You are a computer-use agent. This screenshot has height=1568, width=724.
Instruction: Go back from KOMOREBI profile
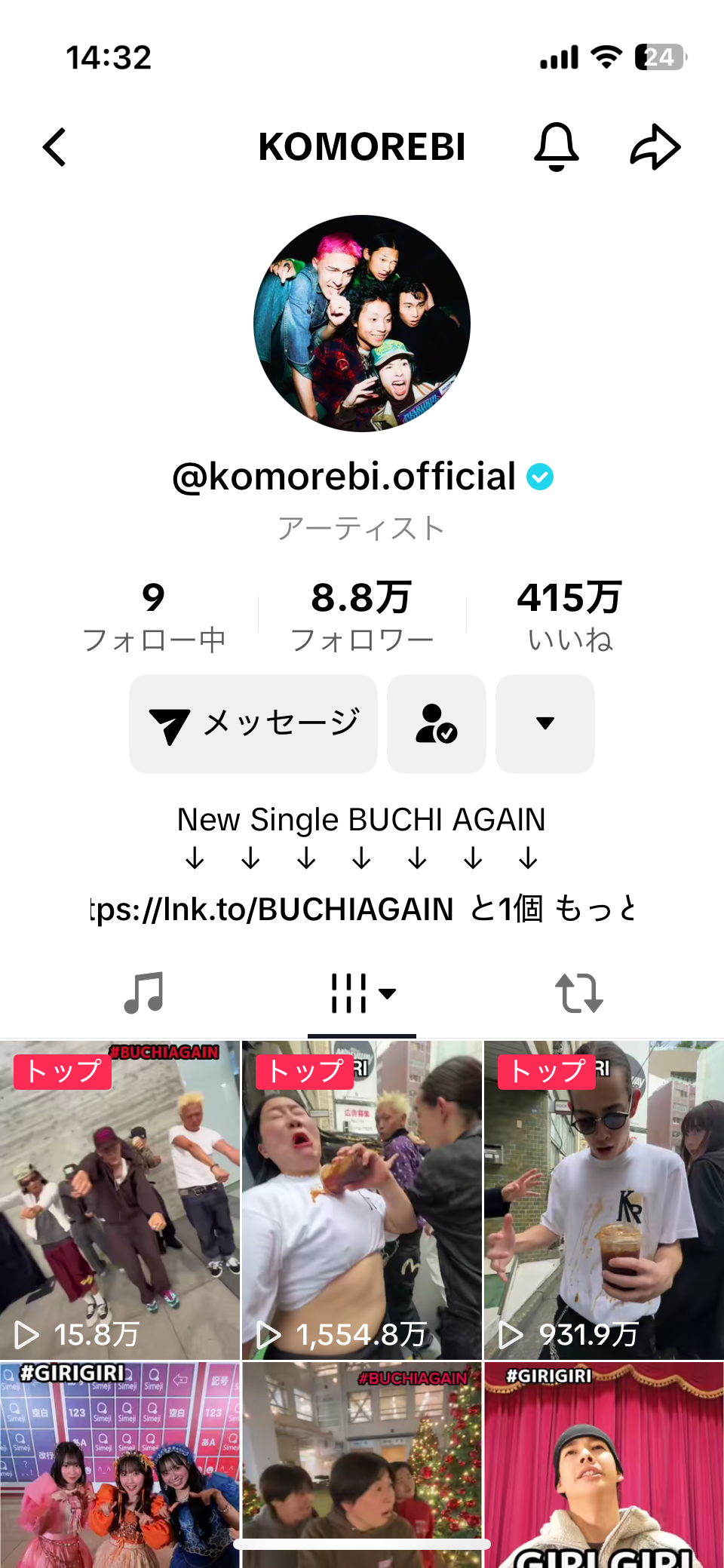pyautogui.click(x=55, y=147)
